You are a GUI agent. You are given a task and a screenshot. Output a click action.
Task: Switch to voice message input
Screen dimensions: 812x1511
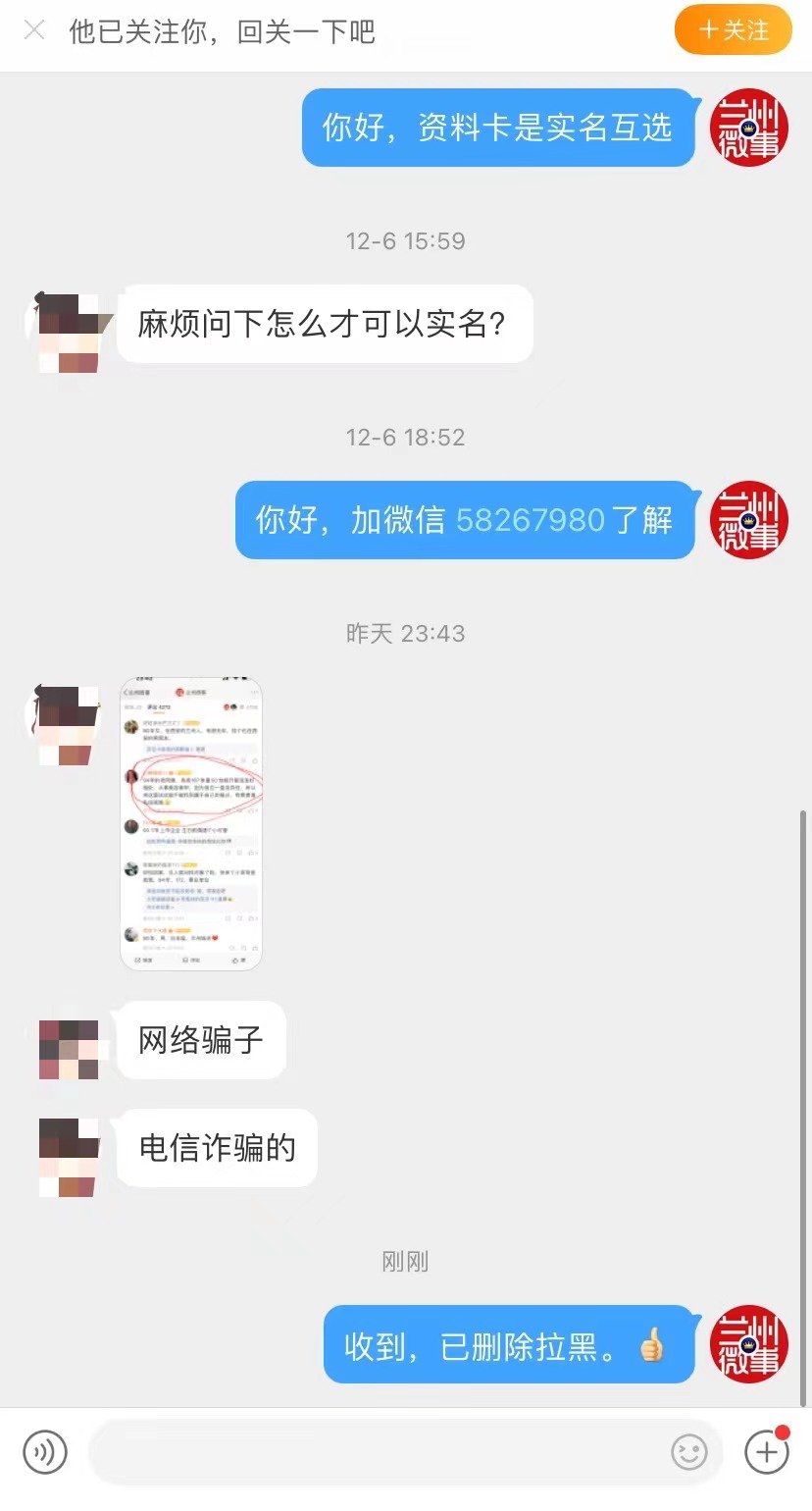pyautogui.click(x=45, y=1451)
